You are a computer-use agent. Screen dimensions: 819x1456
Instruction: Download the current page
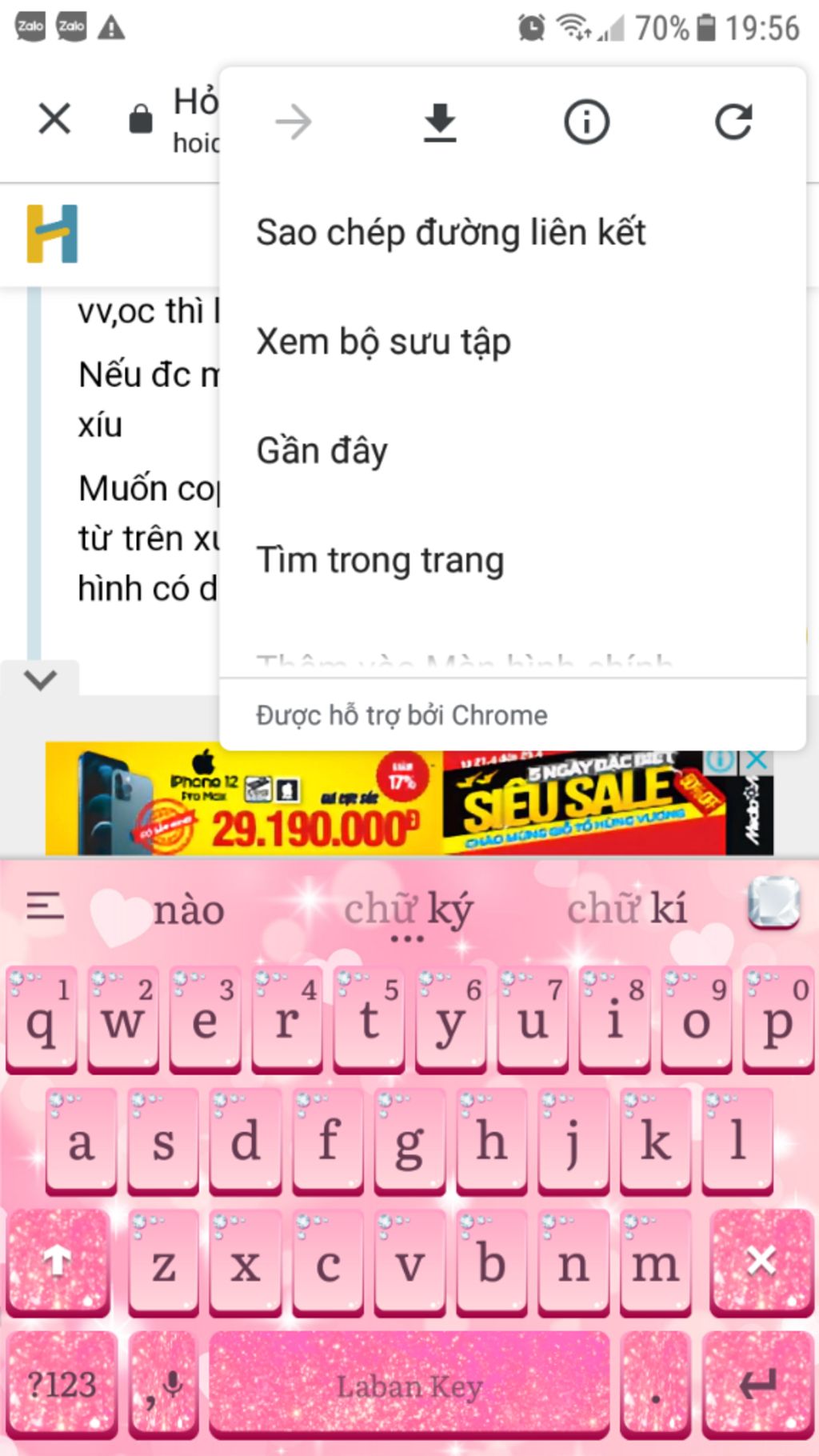440,122
